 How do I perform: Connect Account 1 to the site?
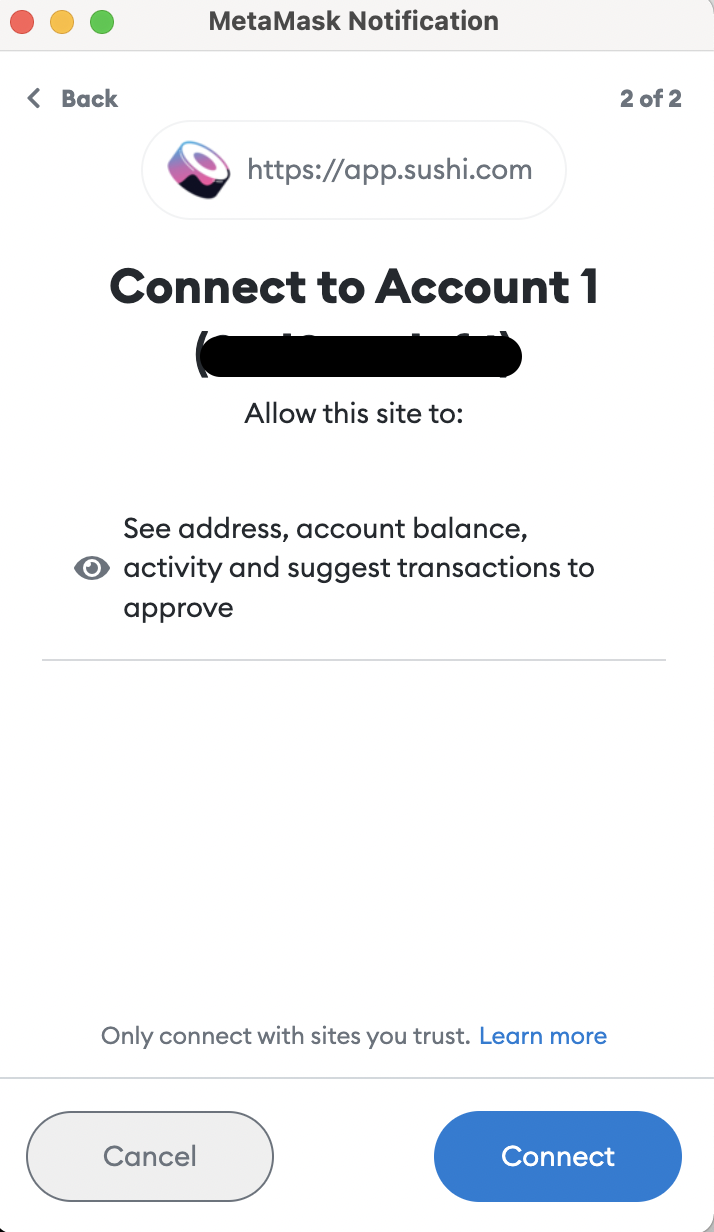(557, 1156)
